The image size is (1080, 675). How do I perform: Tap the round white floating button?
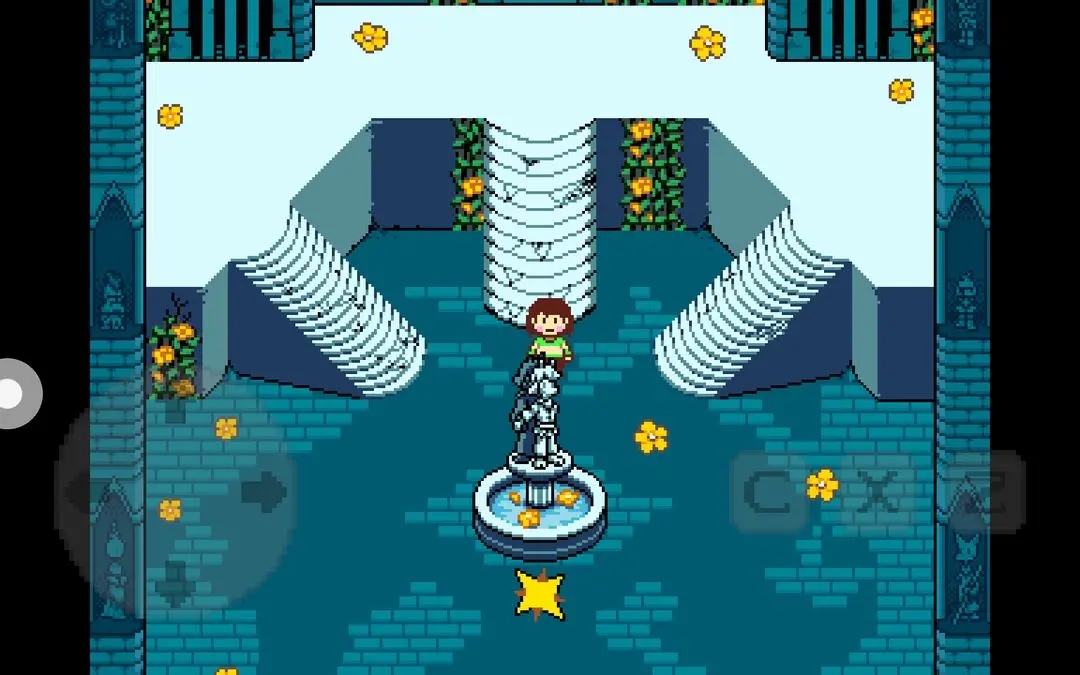pos(12,393)
